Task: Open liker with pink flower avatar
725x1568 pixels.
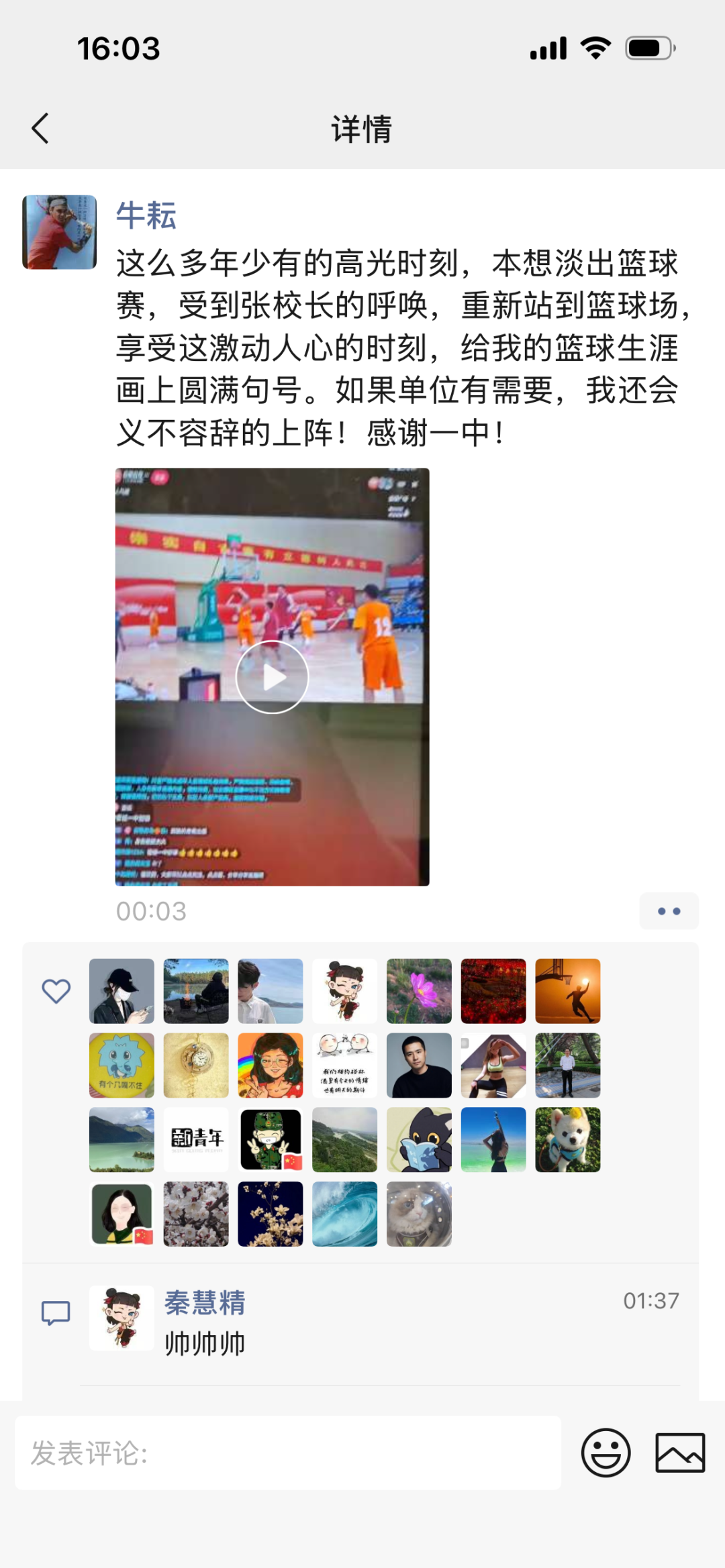Action: [x=419, y=991]
